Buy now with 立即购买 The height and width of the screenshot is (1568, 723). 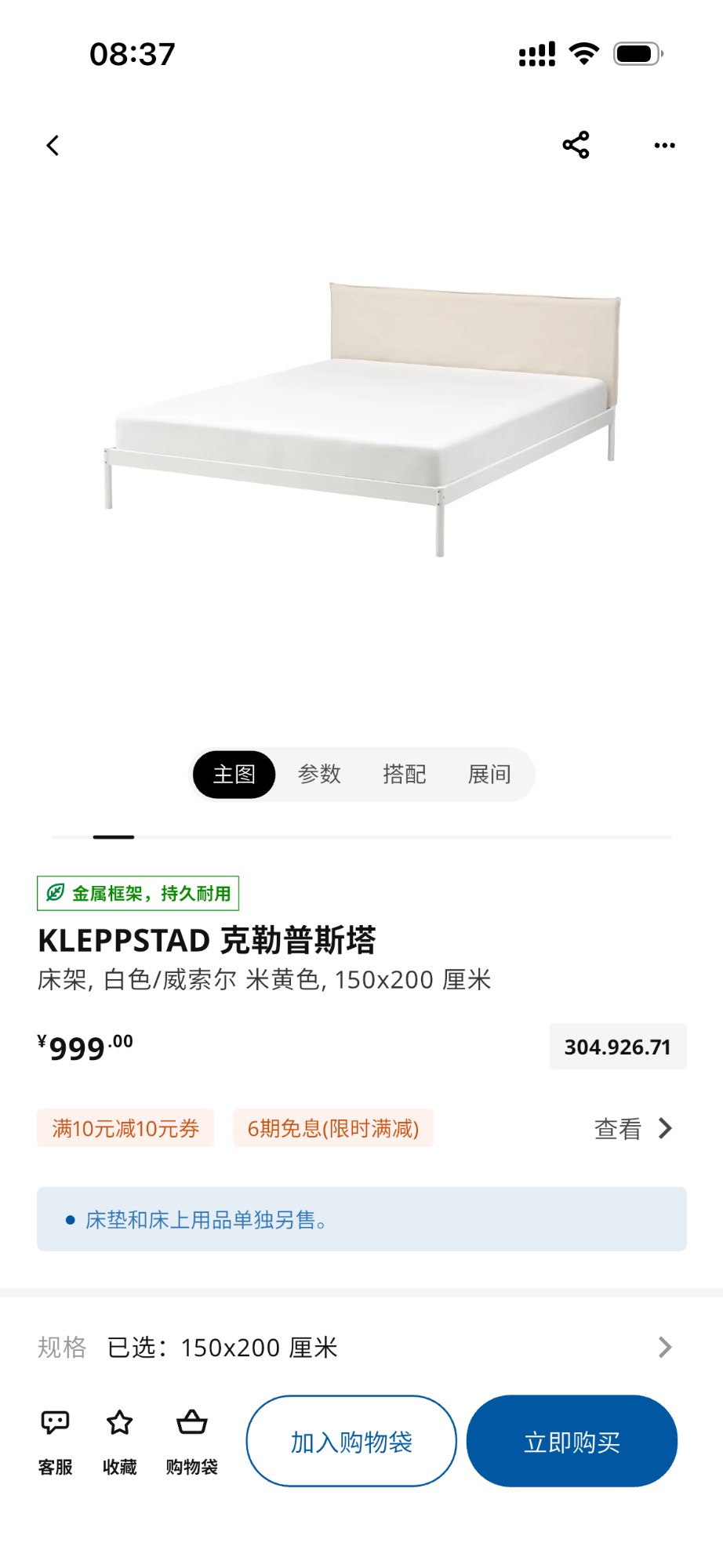(x=572, y=1441)
